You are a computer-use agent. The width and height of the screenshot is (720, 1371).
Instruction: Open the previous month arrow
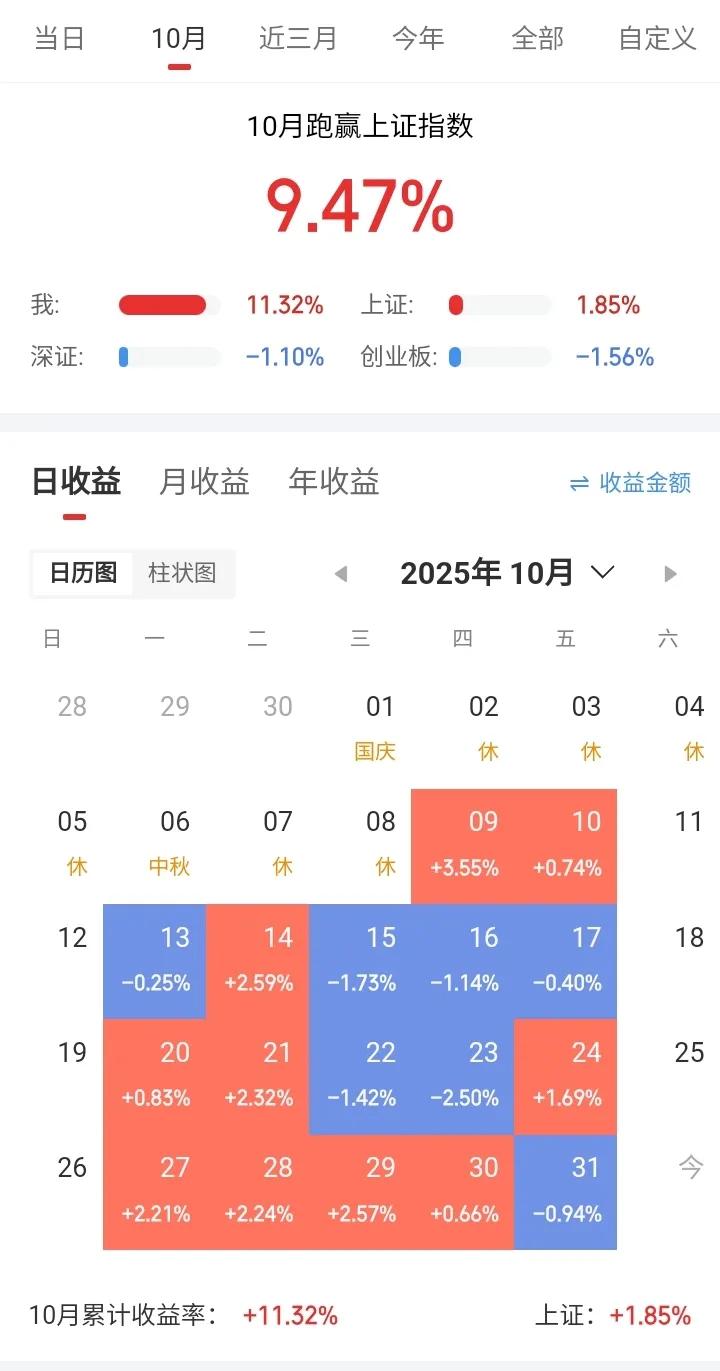coord(339,573)
